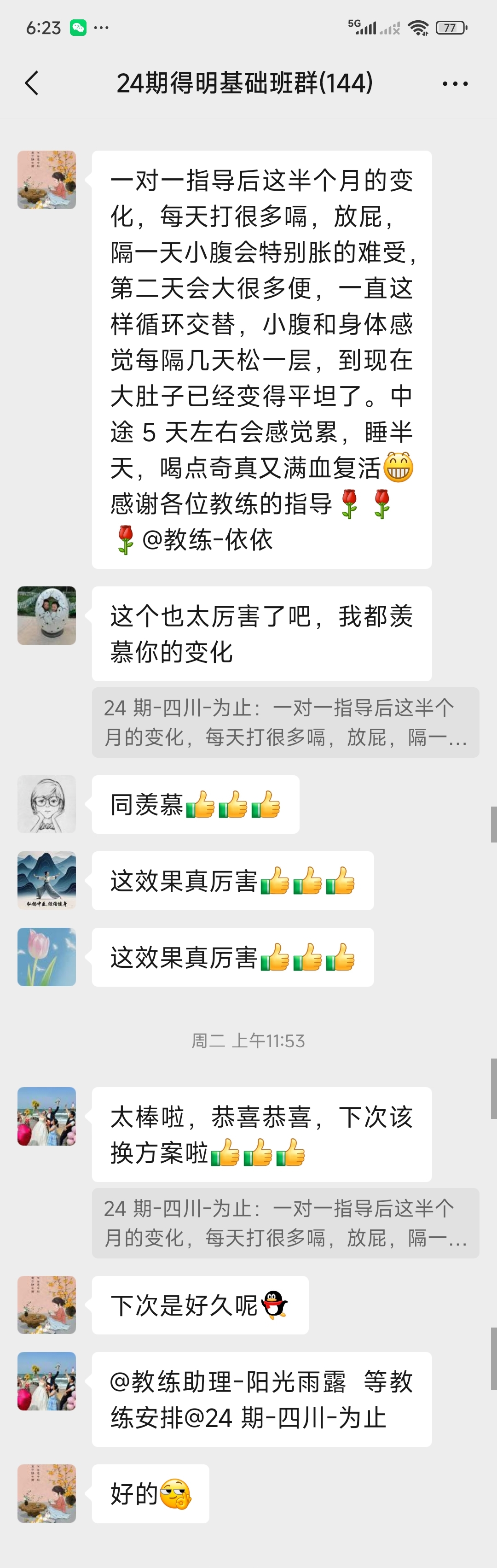The height and width of the screenshot is (1568, 497).
Task: Open the tulip avatar's profile
Action: point(47,957)
